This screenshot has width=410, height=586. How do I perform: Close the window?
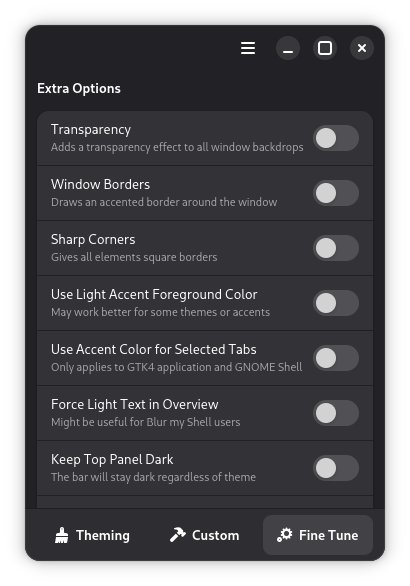(362, 48)
